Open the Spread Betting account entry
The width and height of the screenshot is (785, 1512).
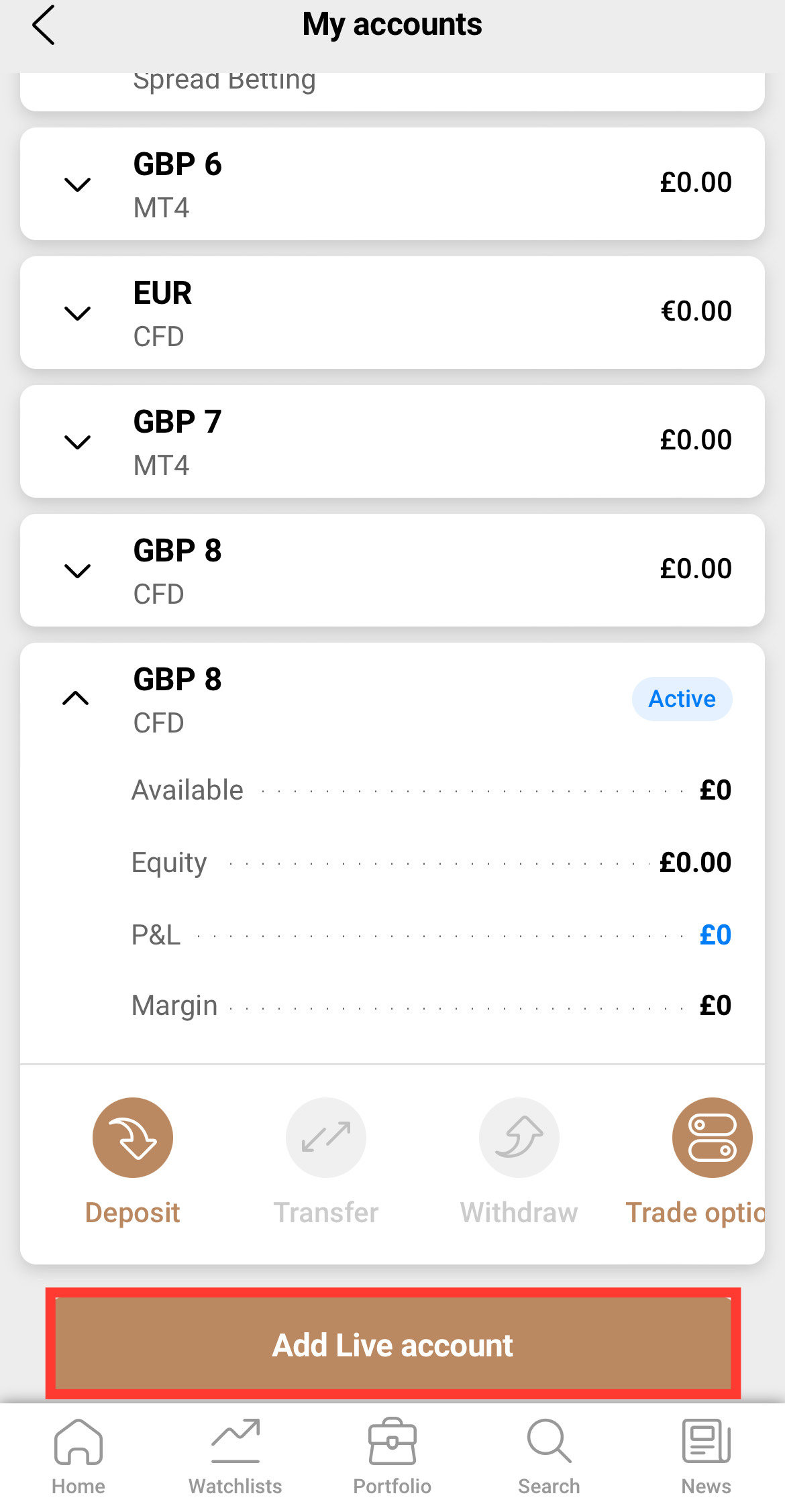point(392,82)
